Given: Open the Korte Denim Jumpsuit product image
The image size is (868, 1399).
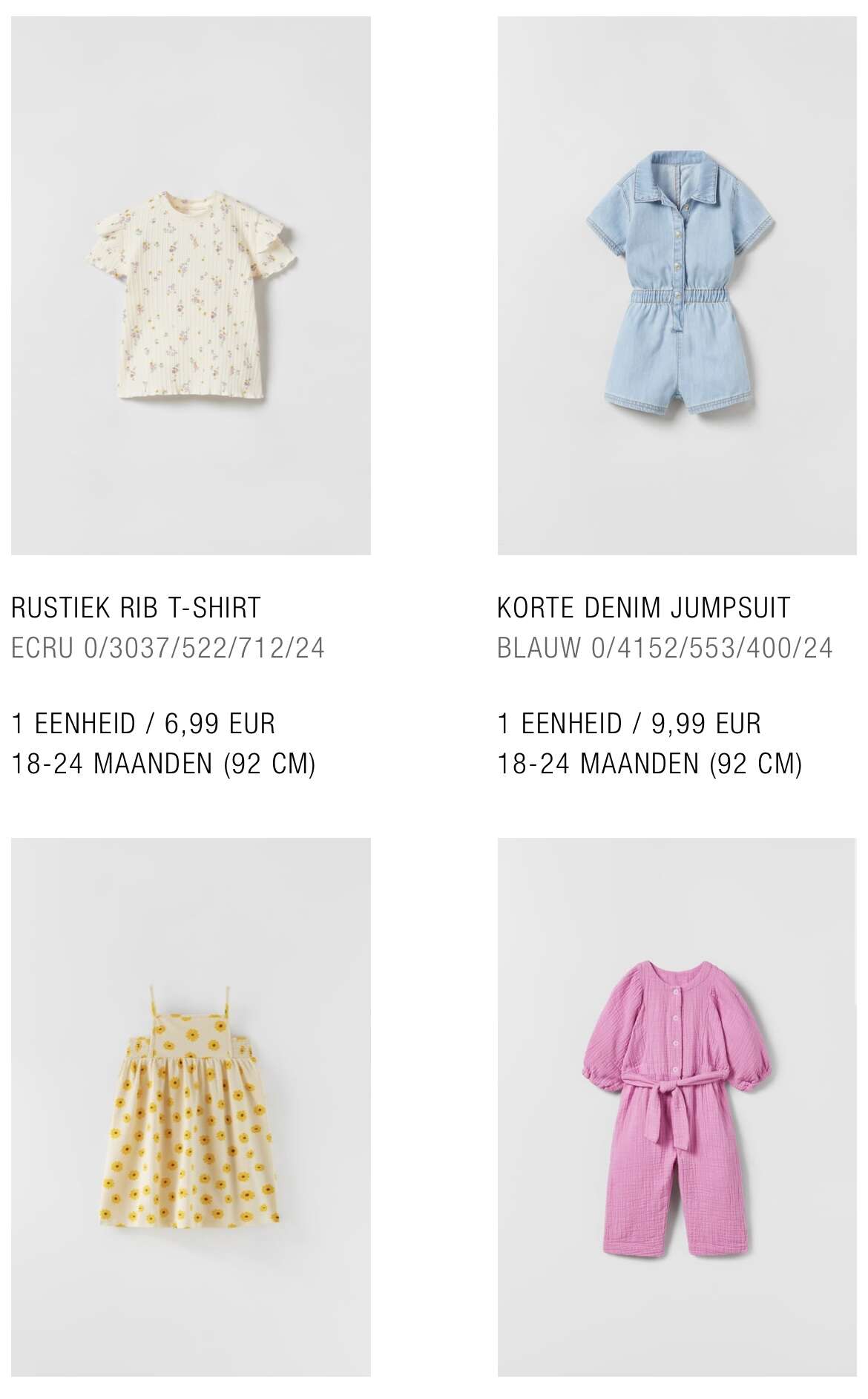Looking at the screenshot, I should pyautogui.click(x=677, y=286).
